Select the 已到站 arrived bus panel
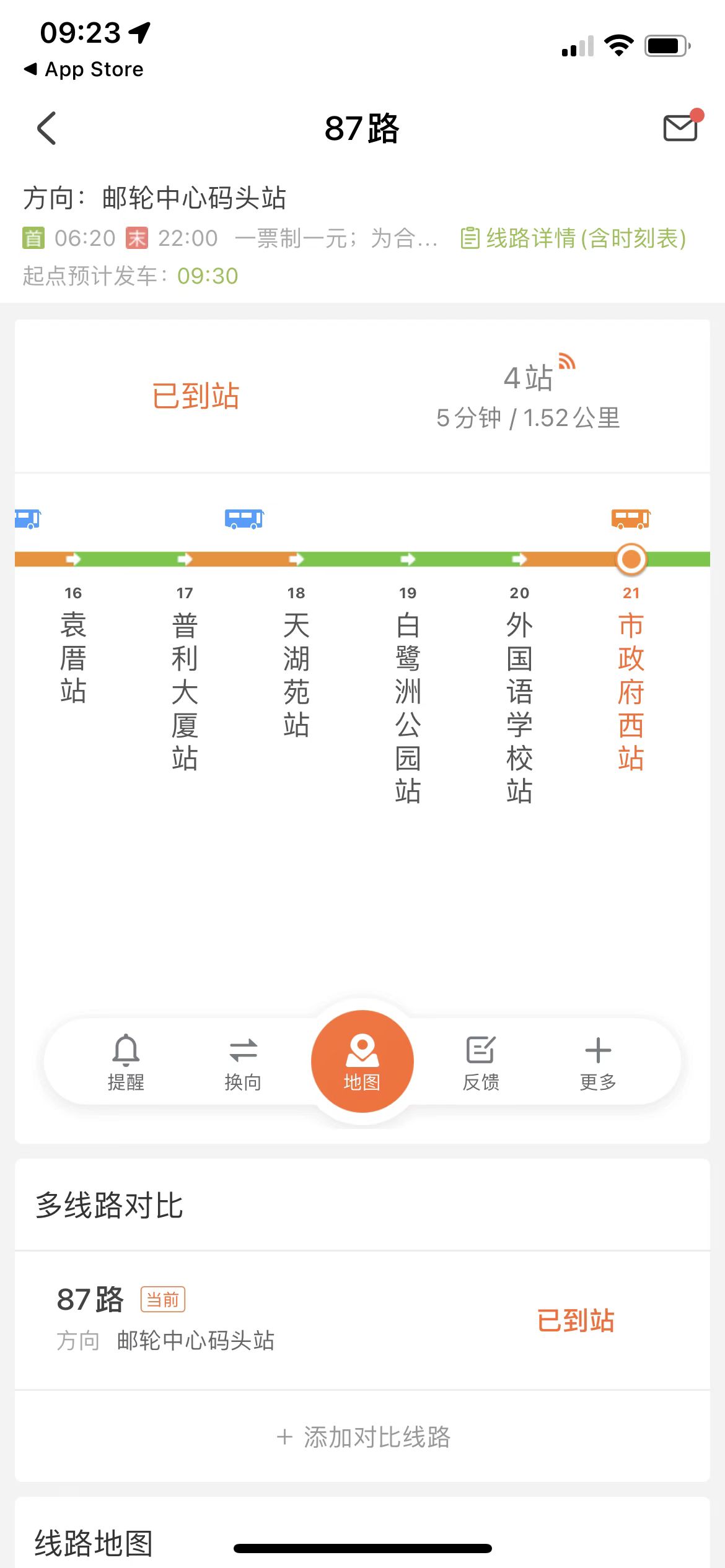 [x=196, y=396]
